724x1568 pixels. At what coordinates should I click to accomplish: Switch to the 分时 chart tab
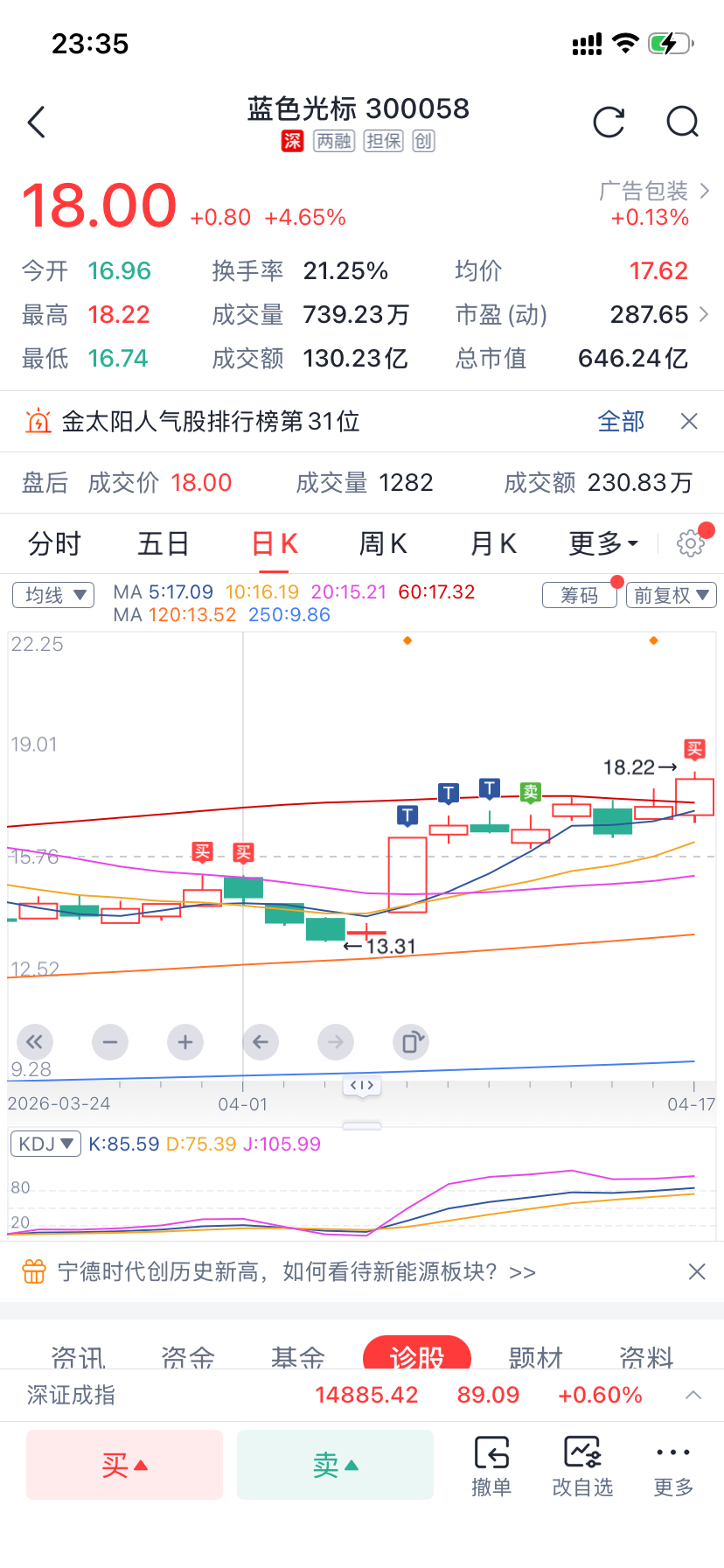tap(54, 543)
